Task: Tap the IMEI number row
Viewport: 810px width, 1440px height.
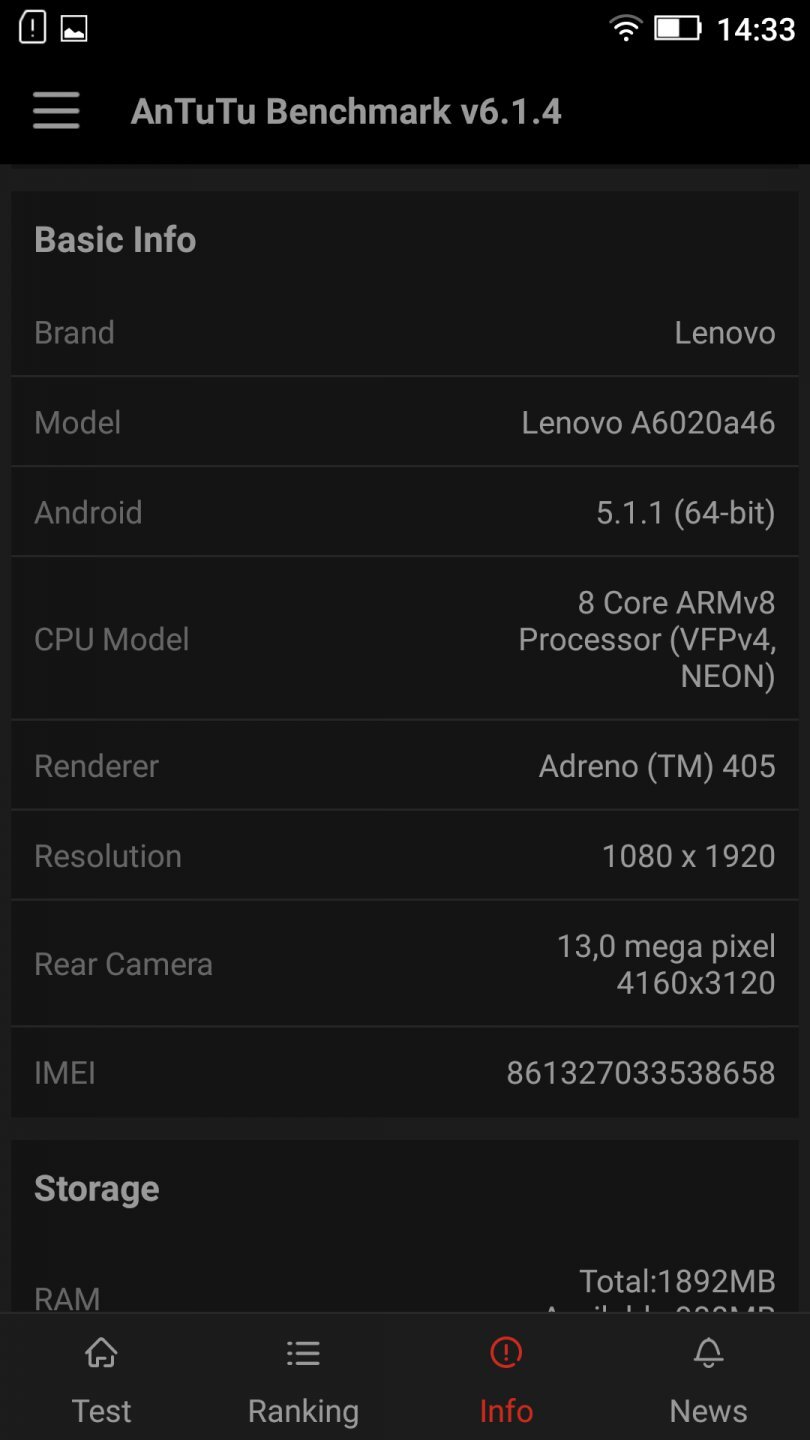Action: pyautogui.click(x=405, y=1072)
